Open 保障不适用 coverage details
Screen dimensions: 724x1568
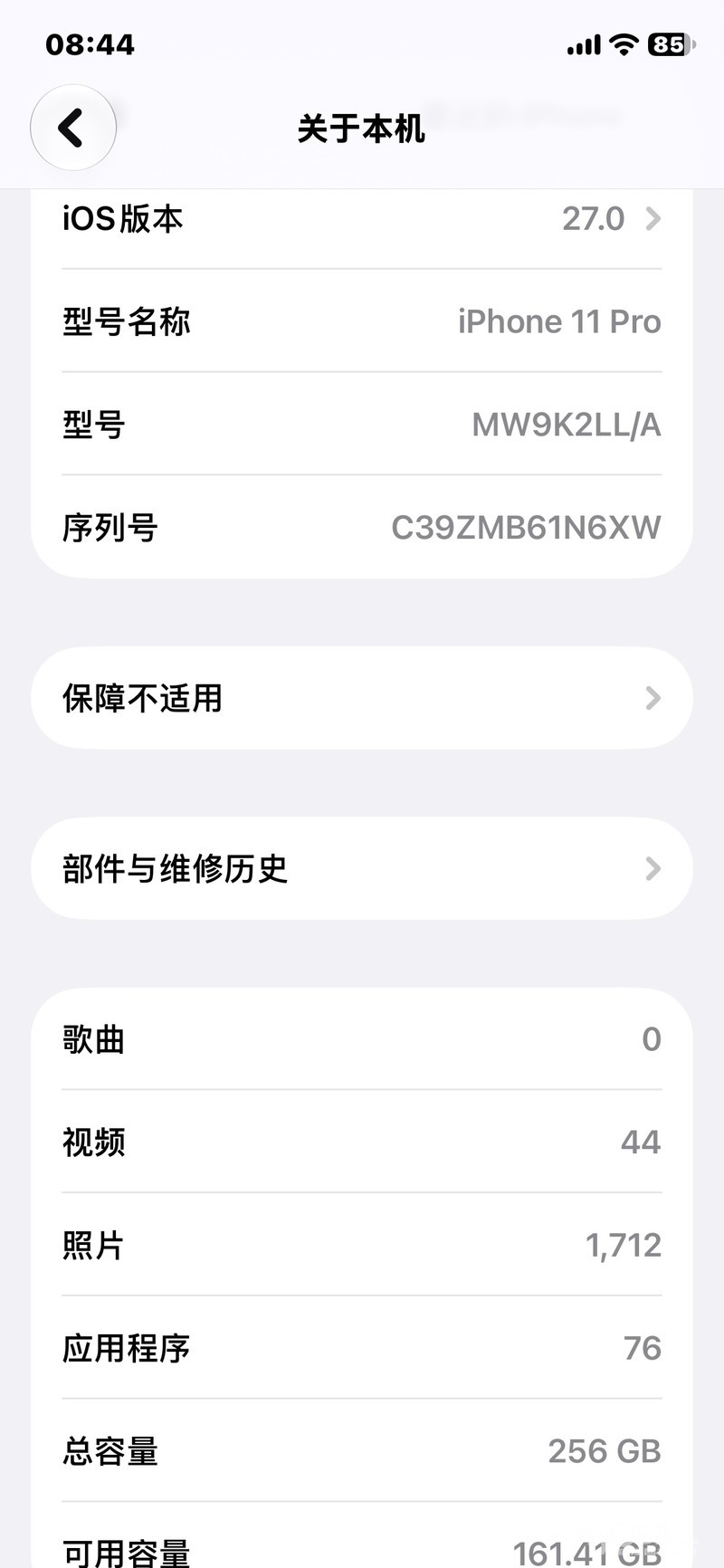pos(362,698)
